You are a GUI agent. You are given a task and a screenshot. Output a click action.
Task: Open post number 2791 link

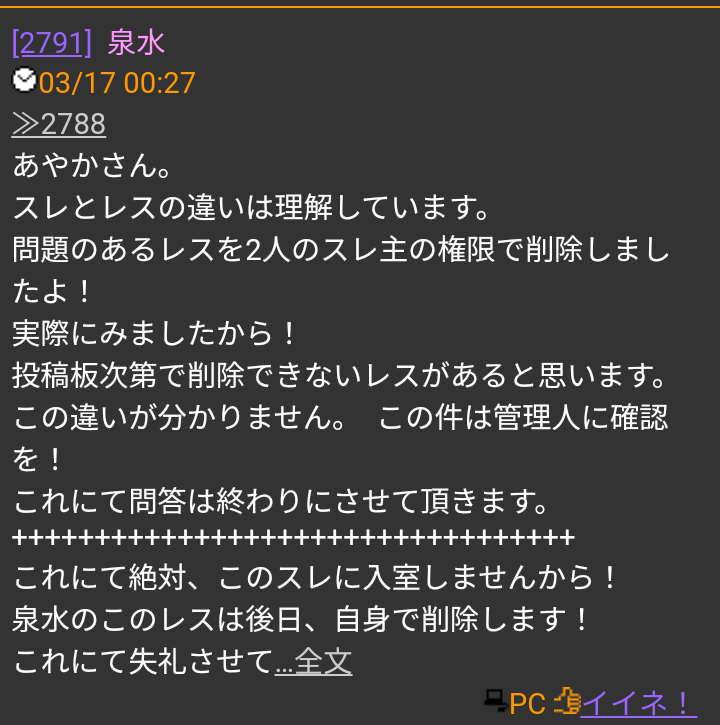(51, 43)
